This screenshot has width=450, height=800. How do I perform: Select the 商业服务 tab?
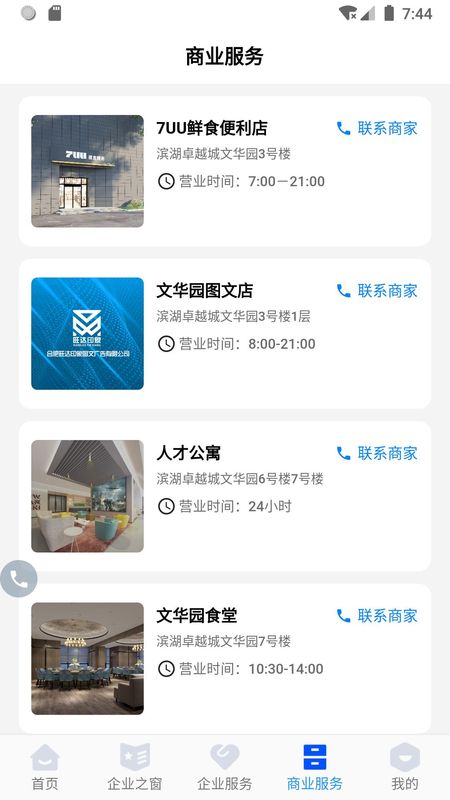(315, 767)
